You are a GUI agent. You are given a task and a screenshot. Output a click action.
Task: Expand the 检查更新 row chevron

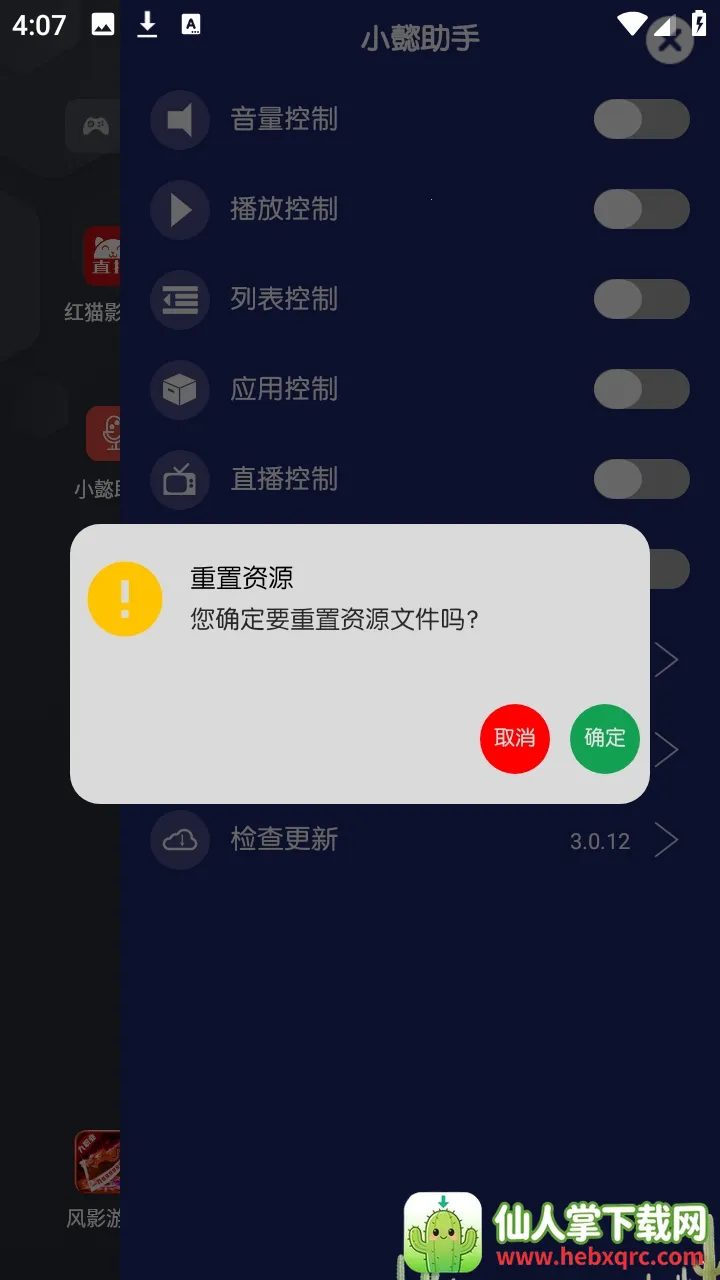click(x=667, y=840)
